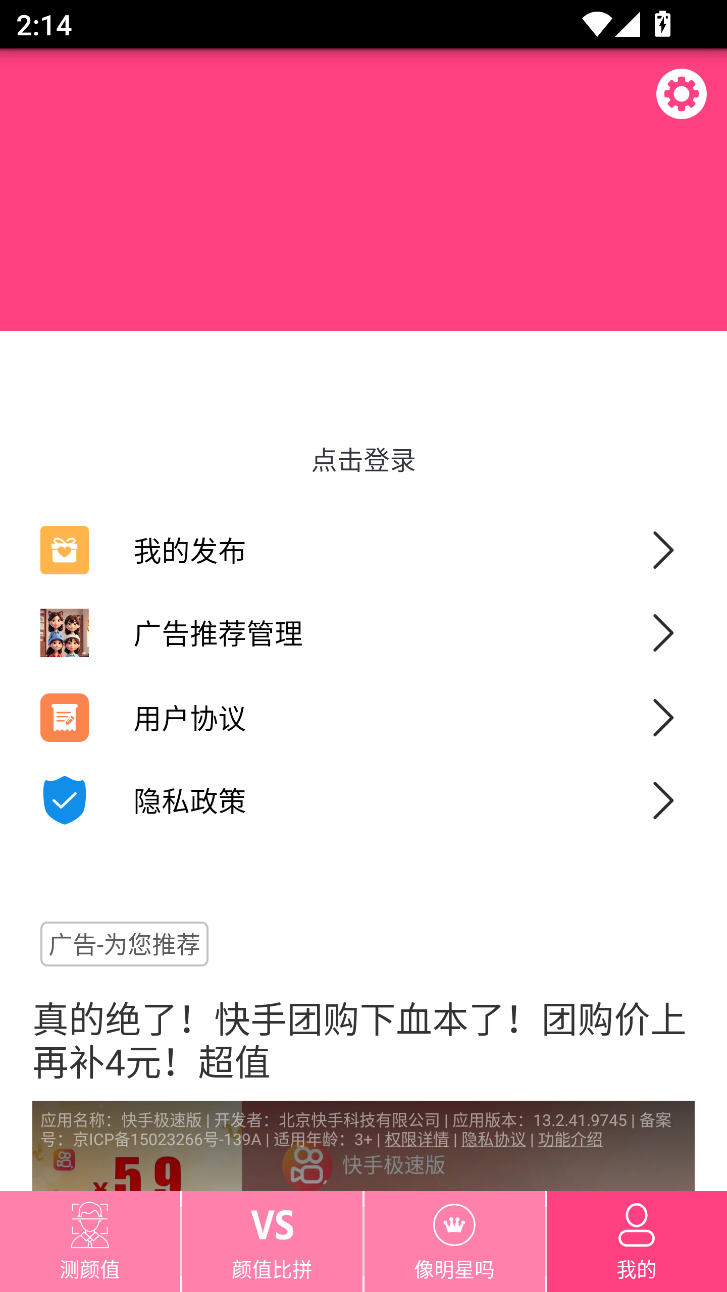Select the 我的 tab

[636, 1241]
